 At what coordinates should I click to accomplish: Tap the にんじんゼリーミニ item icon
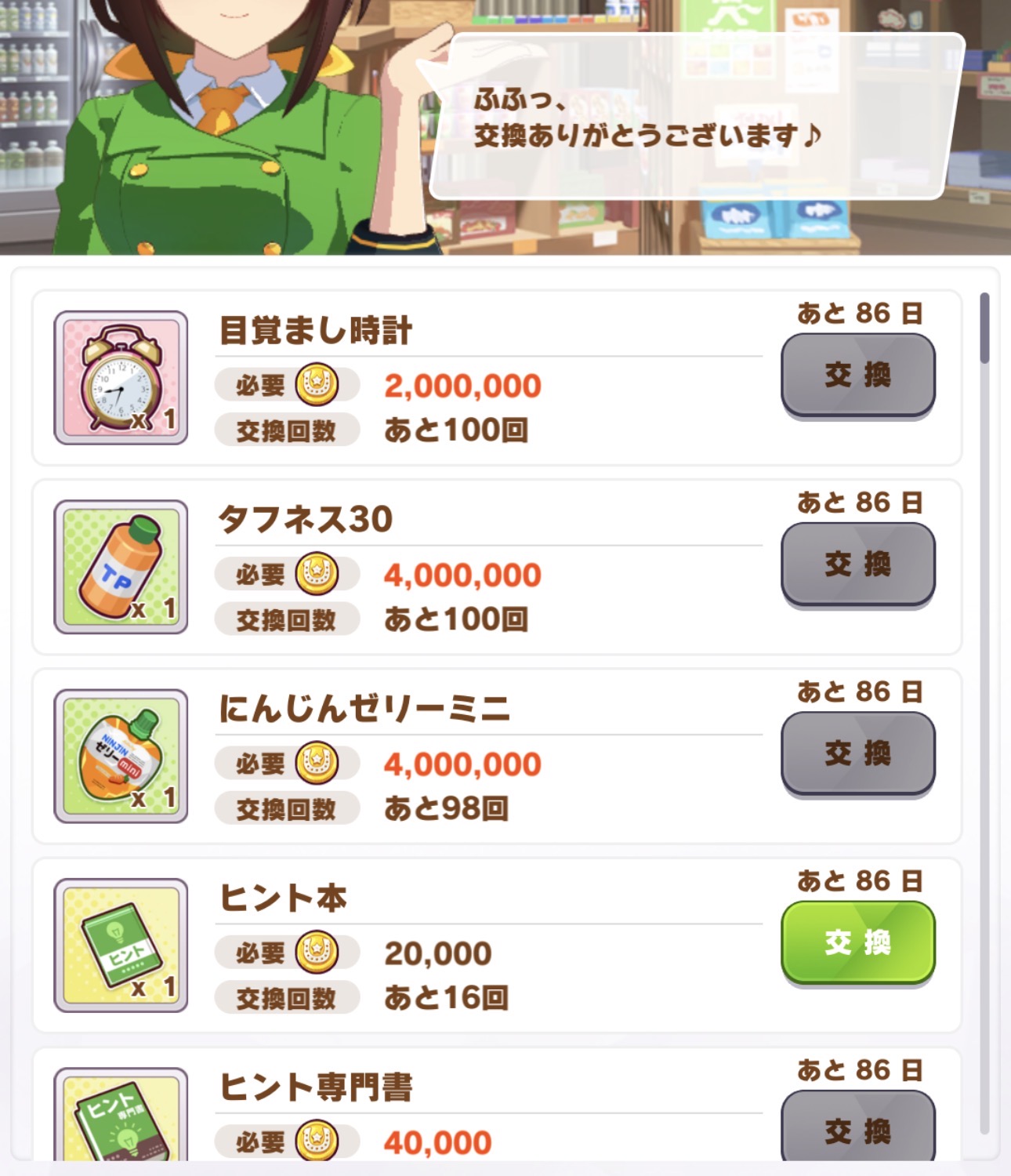point(121,757)
